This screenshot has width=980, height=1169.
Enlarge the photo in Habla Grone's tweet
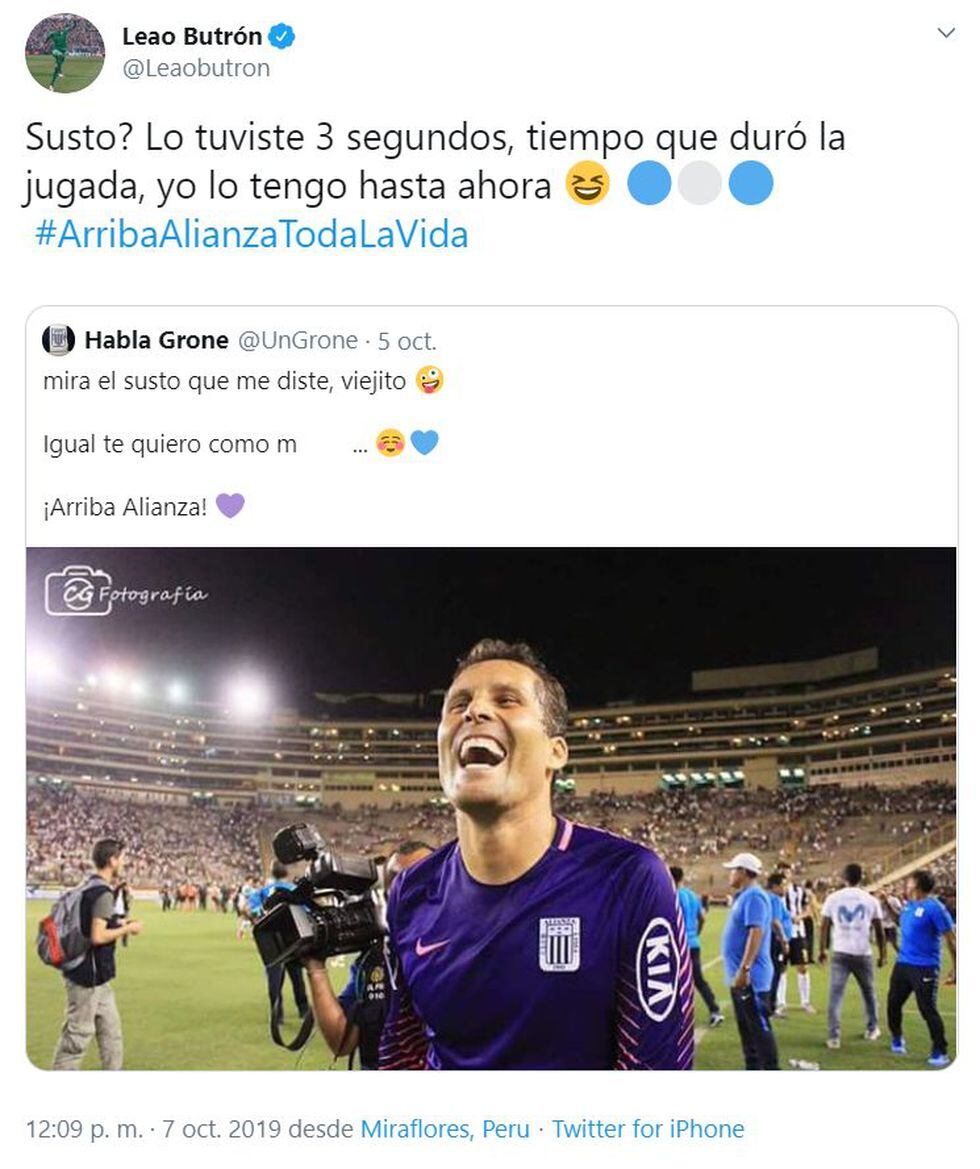tap(490, 808)
